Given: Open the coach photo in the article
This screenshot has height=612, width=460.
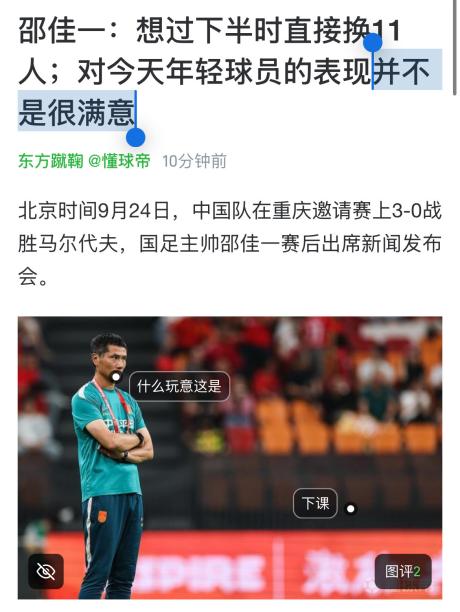Looking at the screenshot, I should 230,457.
